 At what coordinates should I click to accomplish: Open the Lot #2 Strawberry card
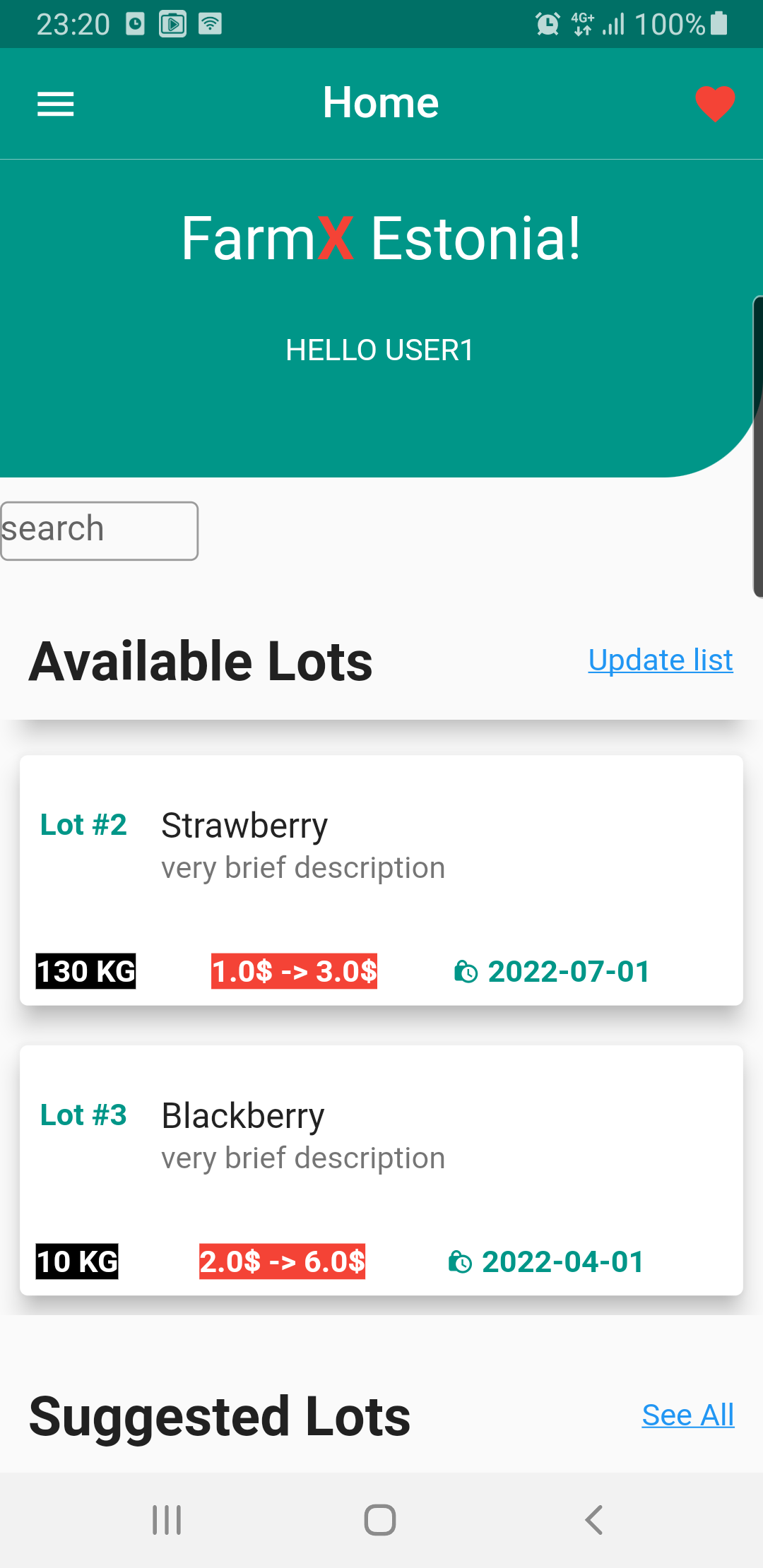pyautogui.click(x=381, y=879)
